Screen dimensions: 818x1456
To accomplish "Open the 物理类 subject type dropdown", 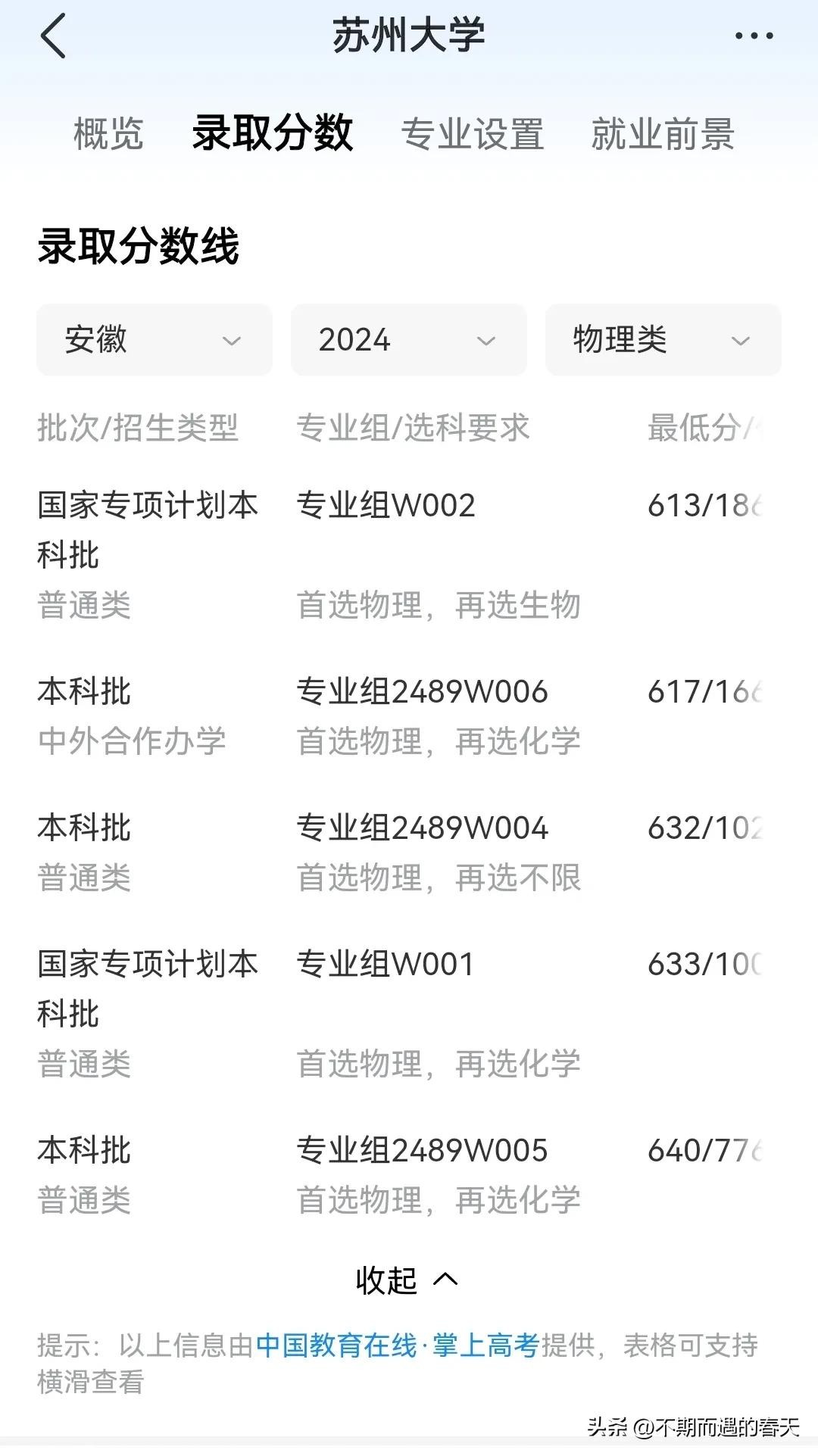I will (x=663, y=340).
